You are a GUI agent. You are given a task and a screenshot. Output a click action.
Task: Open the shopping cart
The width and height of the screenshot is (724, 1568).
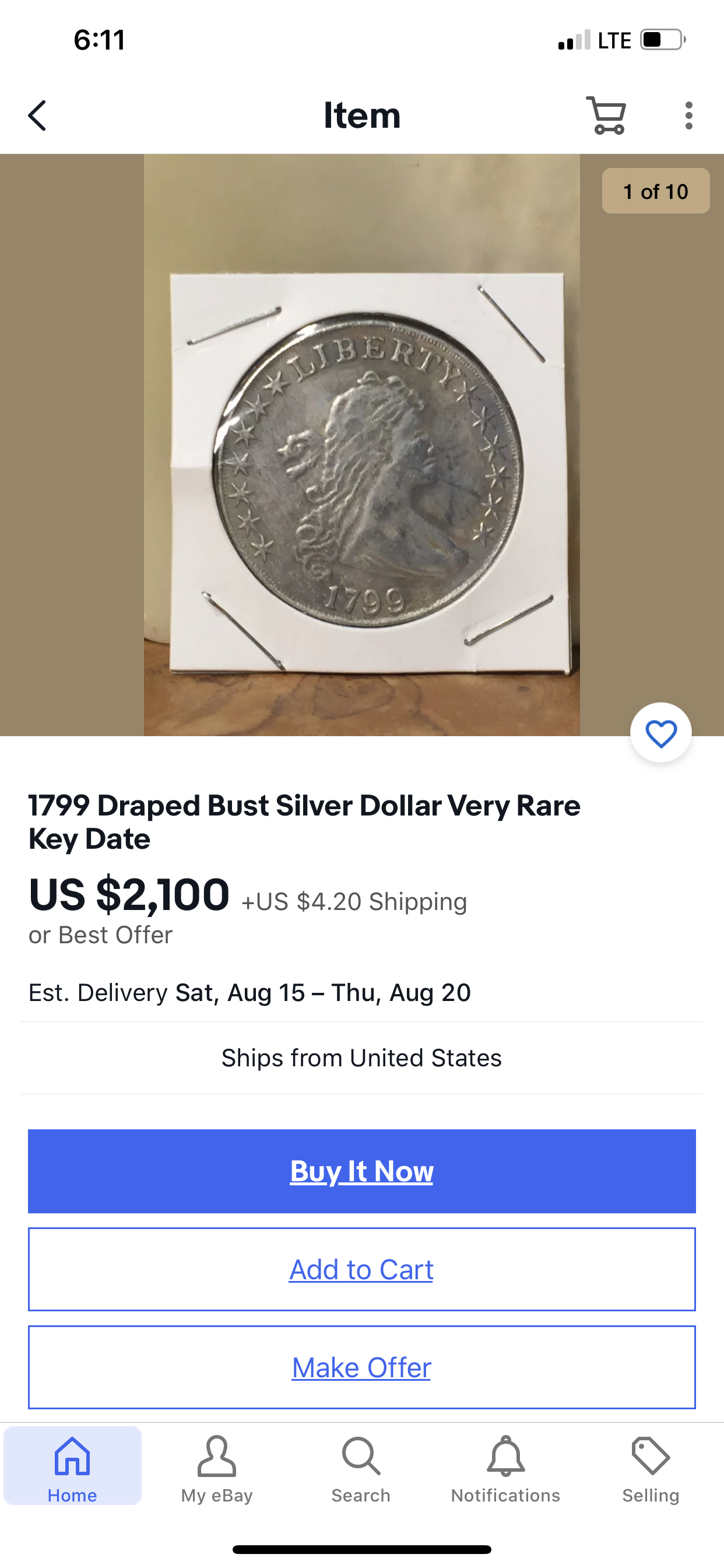point(606,116)
